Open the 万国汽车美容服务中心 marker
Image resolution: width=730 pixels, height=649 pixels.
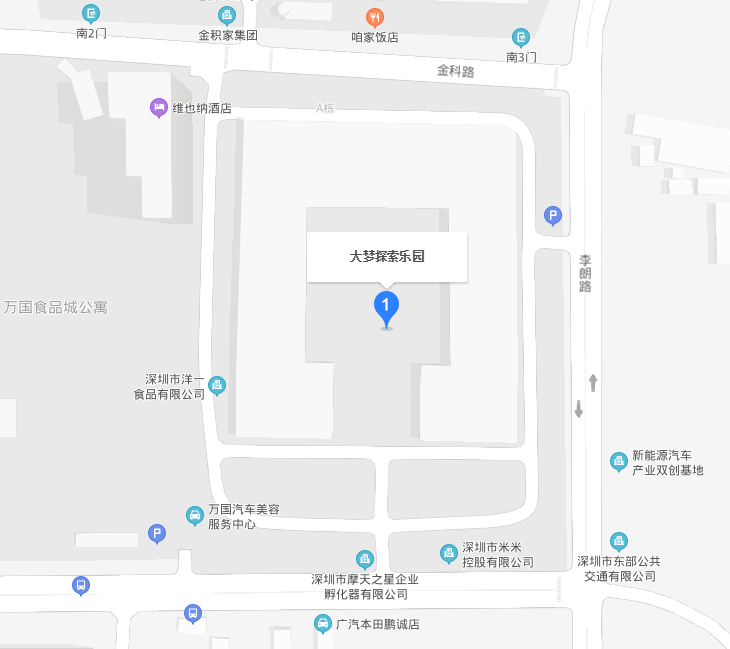(x=194, y=515)
